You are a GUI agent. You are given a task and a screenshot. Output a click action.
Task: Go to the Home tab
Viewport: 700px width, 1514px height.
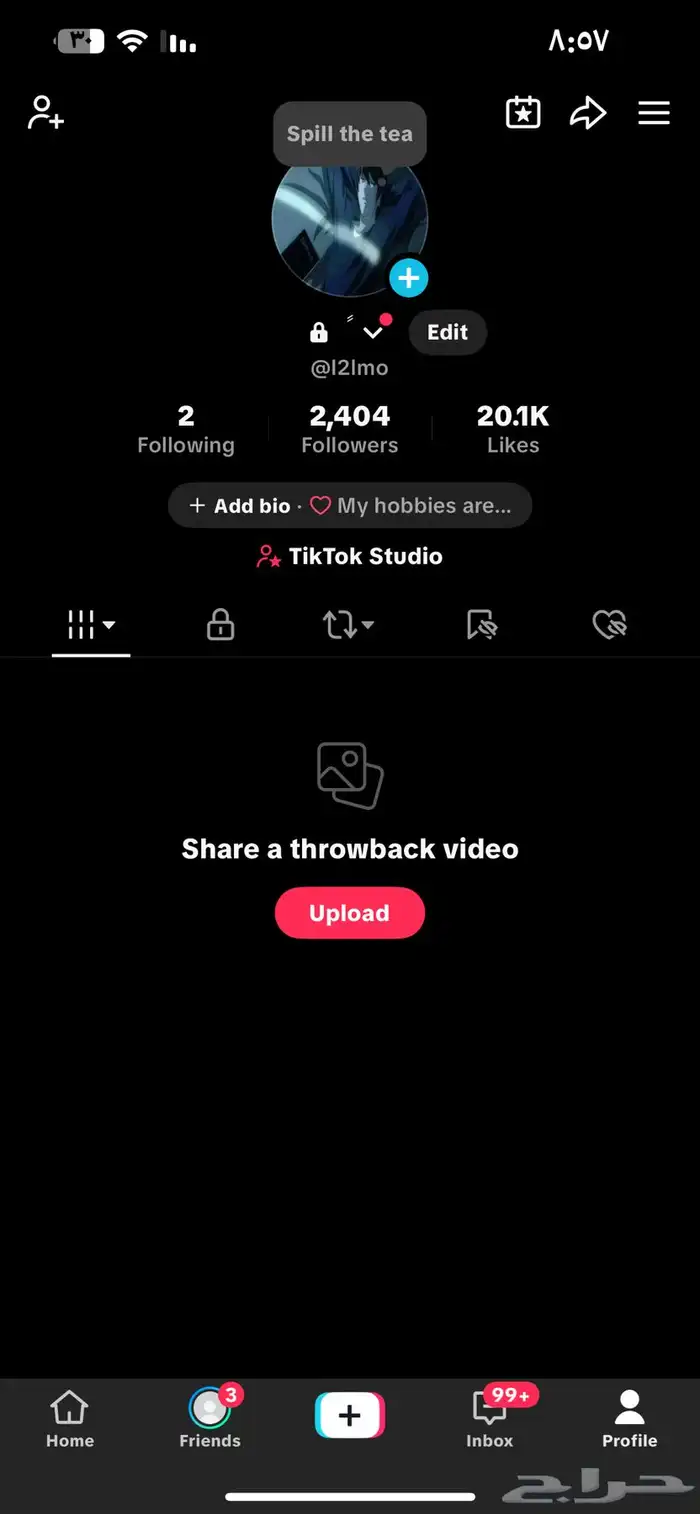point(69,1420)
